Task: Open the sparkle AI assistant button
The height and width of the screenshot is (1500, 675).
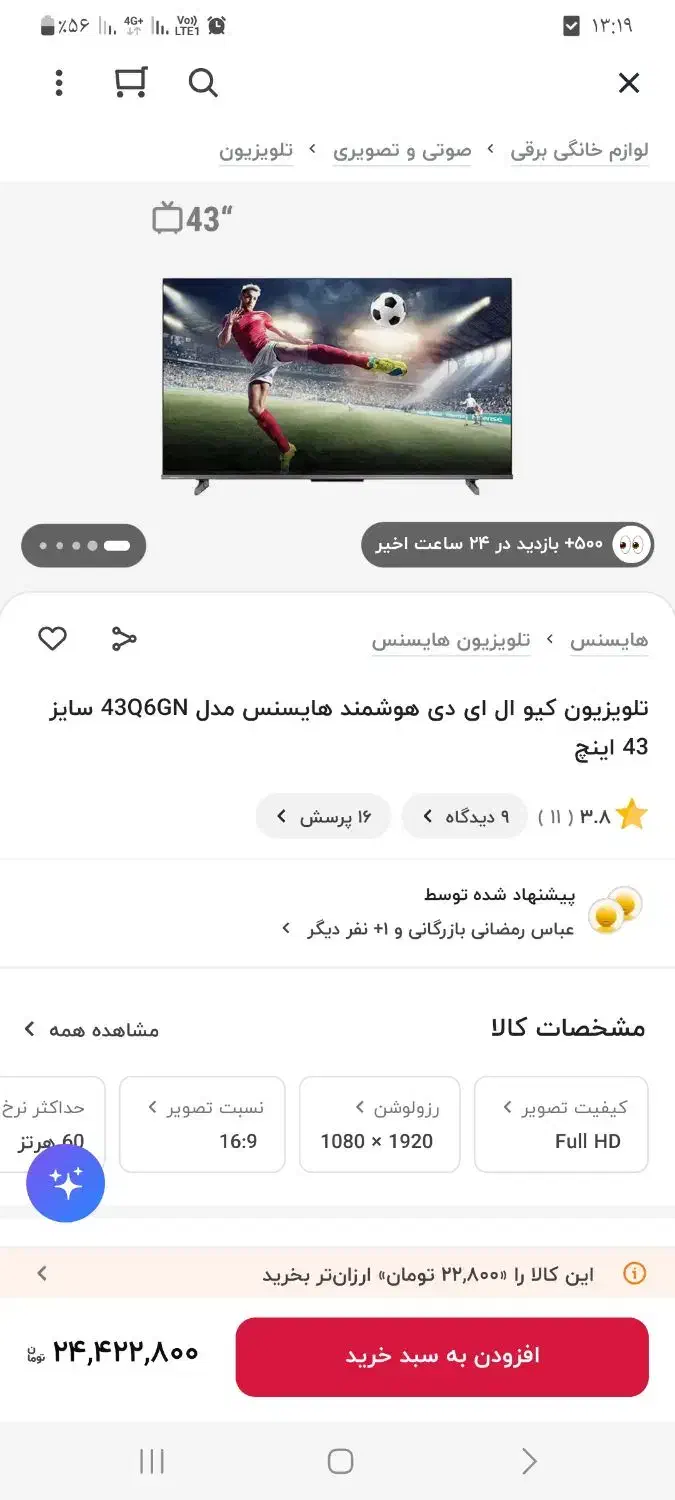Action: [x=66, y=1184]
